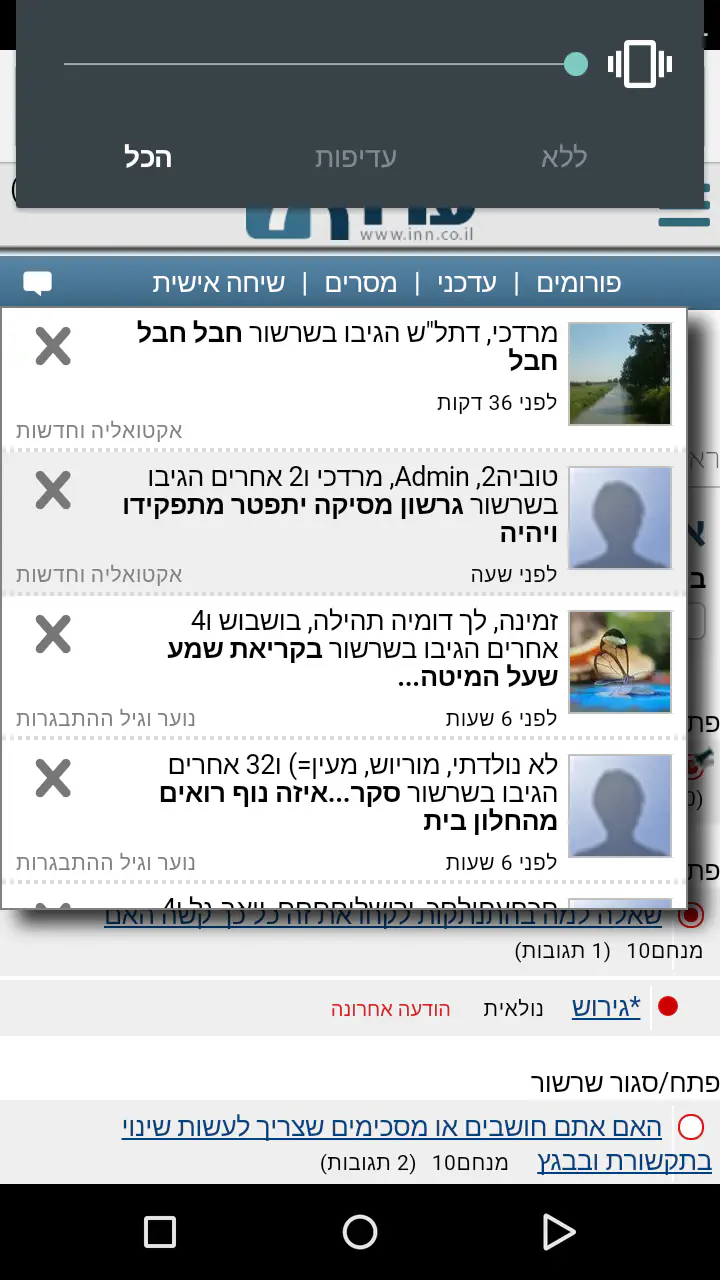Dismiss the בקריאת שמע שעל המיטה notification
This screenshot has width=720, height=1280.
pos(53,634)
